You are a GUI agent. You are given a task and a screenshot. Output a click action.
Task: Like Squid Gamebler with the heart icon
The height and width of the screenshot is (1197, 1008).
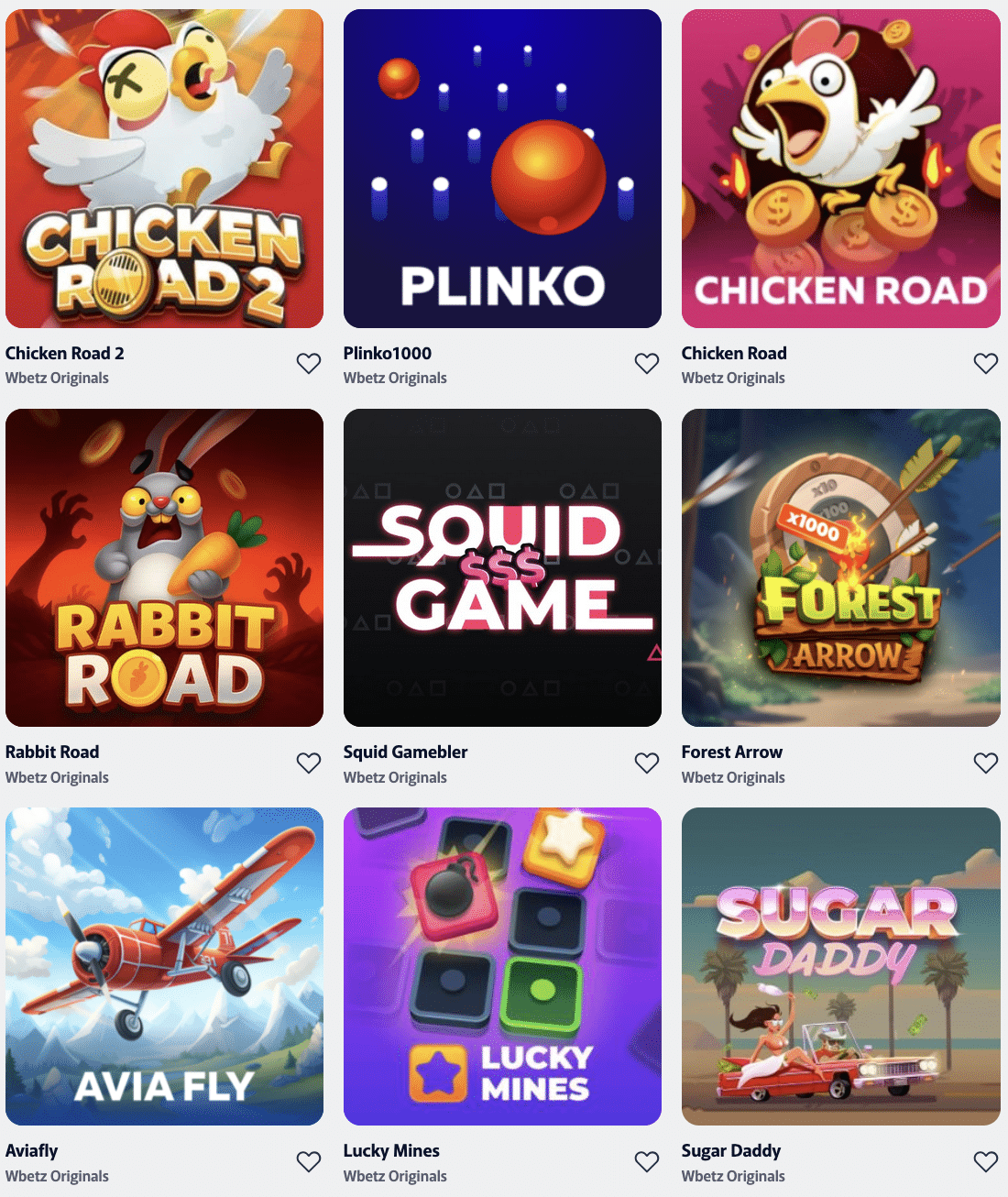point(647,763)
